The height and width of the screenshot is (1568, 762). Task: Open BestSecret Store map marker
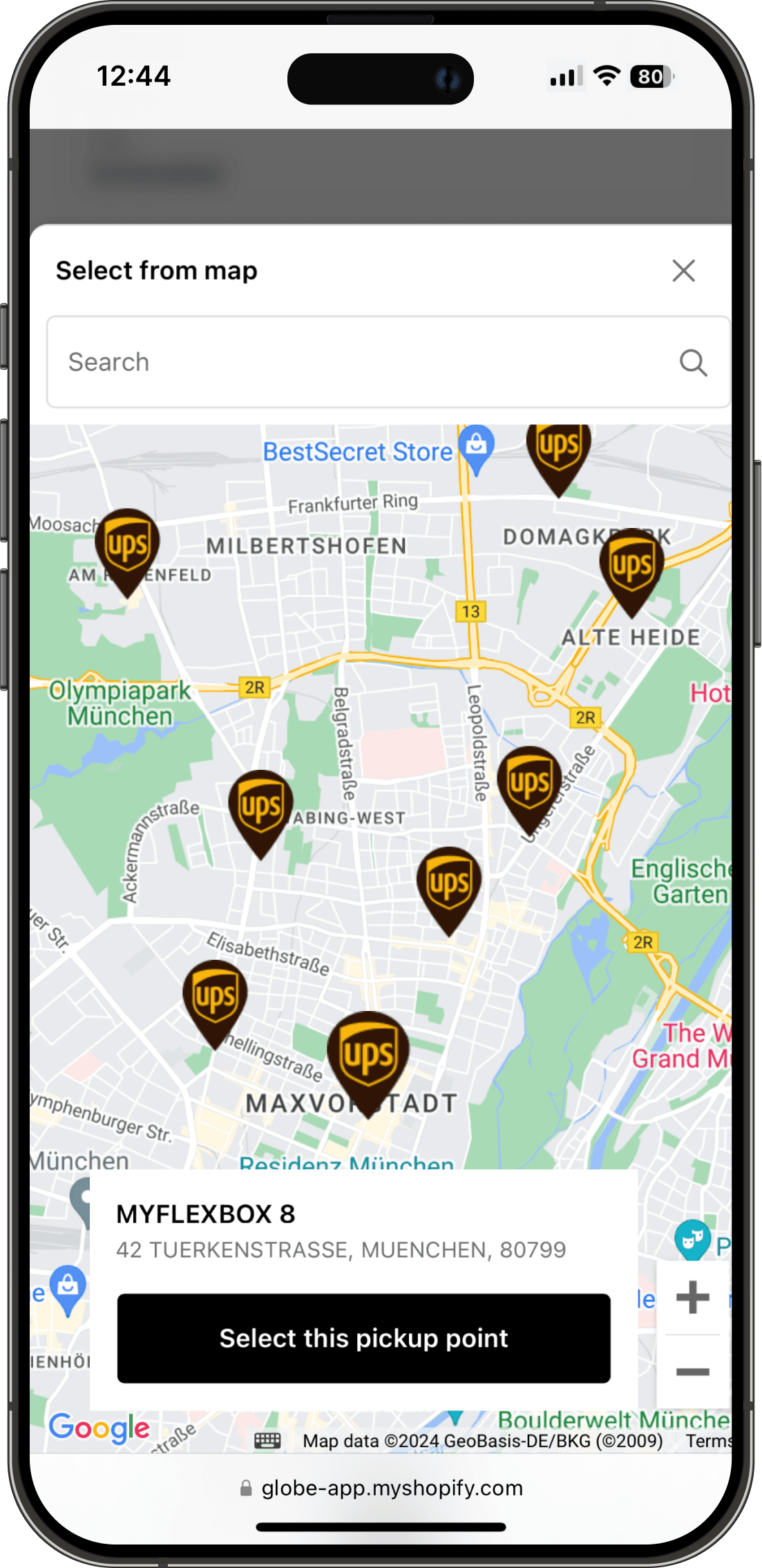476,446
